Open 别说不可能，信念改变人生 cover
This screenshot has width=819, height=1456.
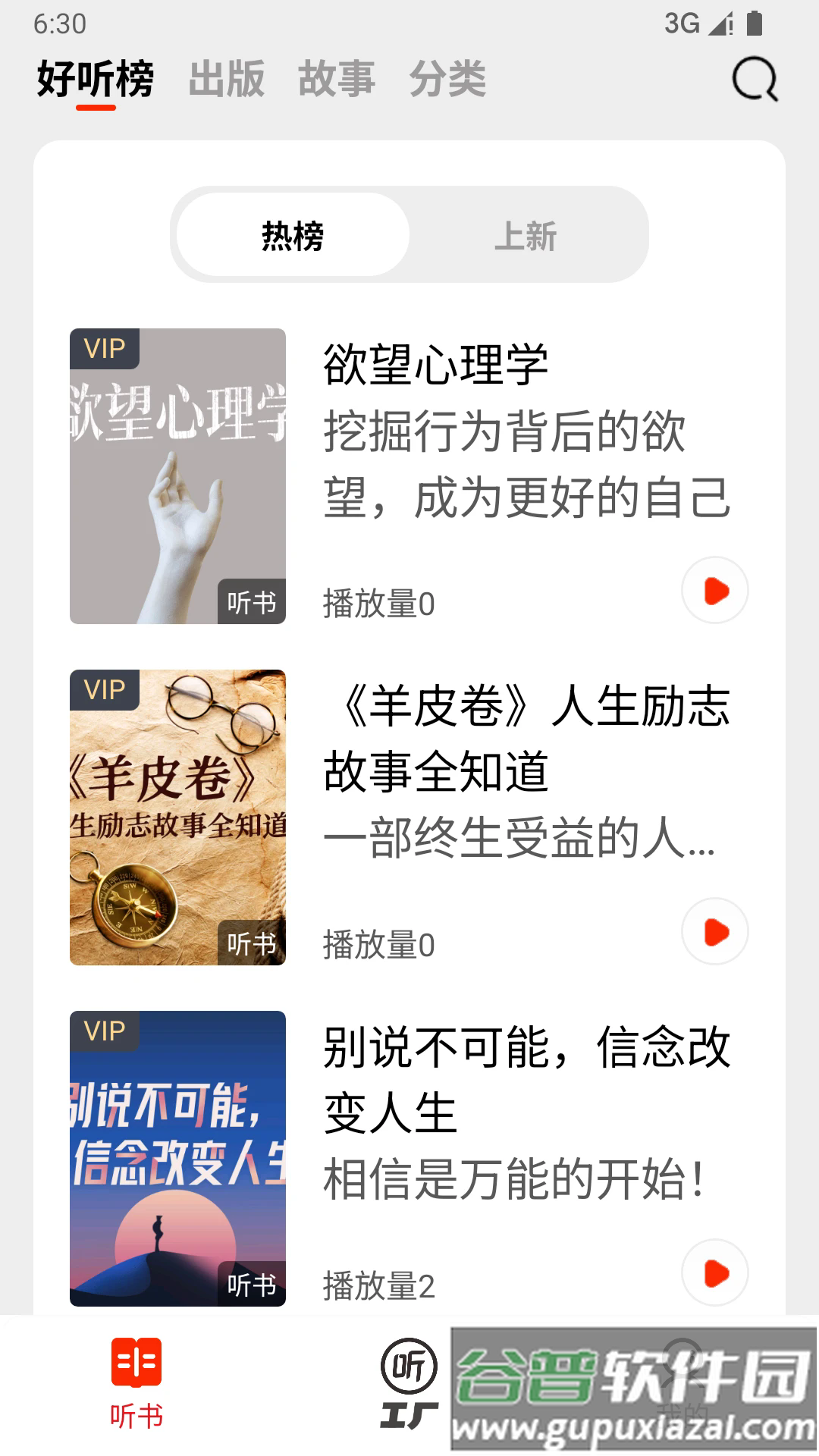pos(177,1159)
